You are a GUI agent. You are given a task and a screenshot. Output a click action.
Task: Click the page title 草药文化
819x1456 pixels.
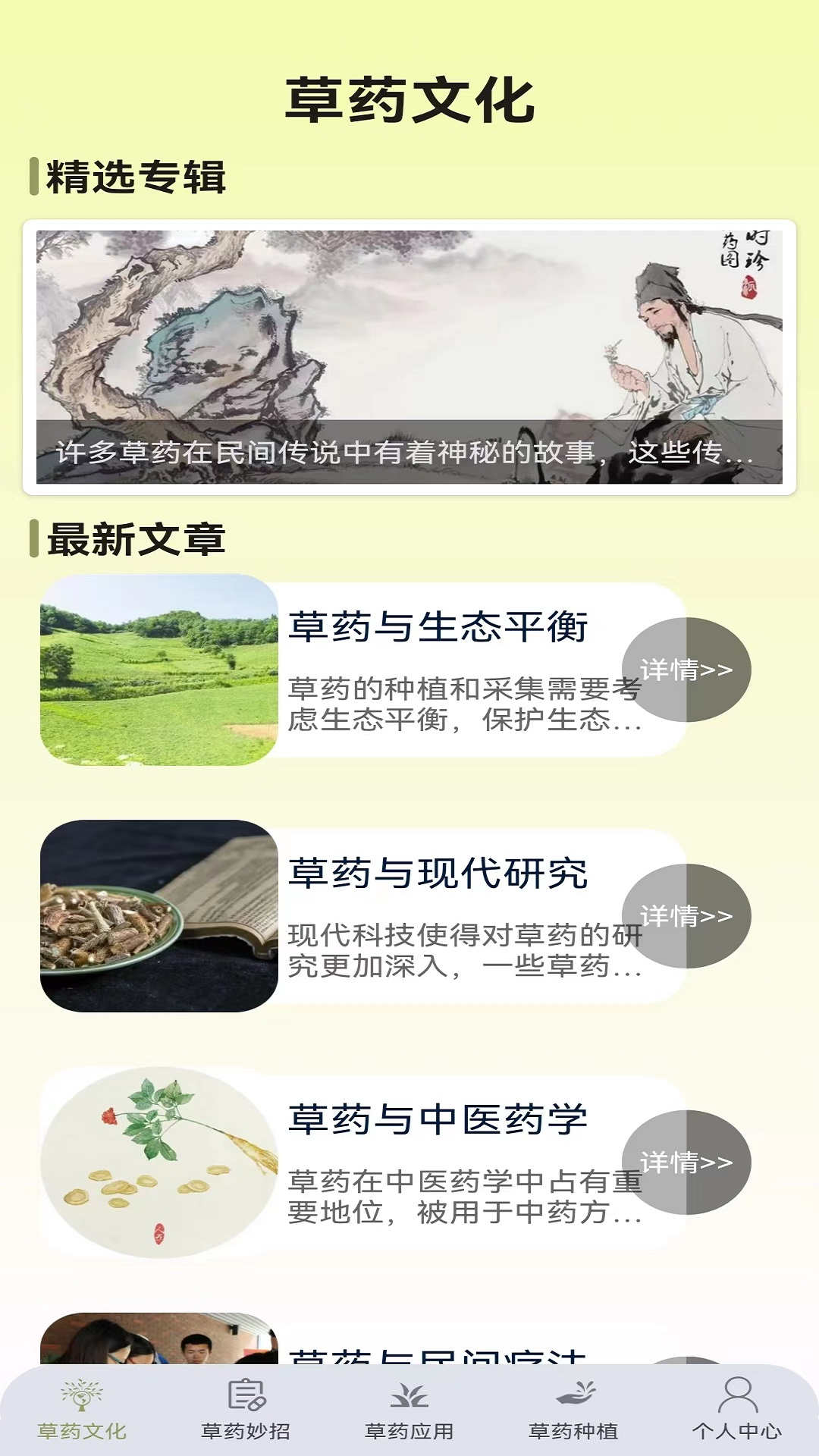(409, 99)
